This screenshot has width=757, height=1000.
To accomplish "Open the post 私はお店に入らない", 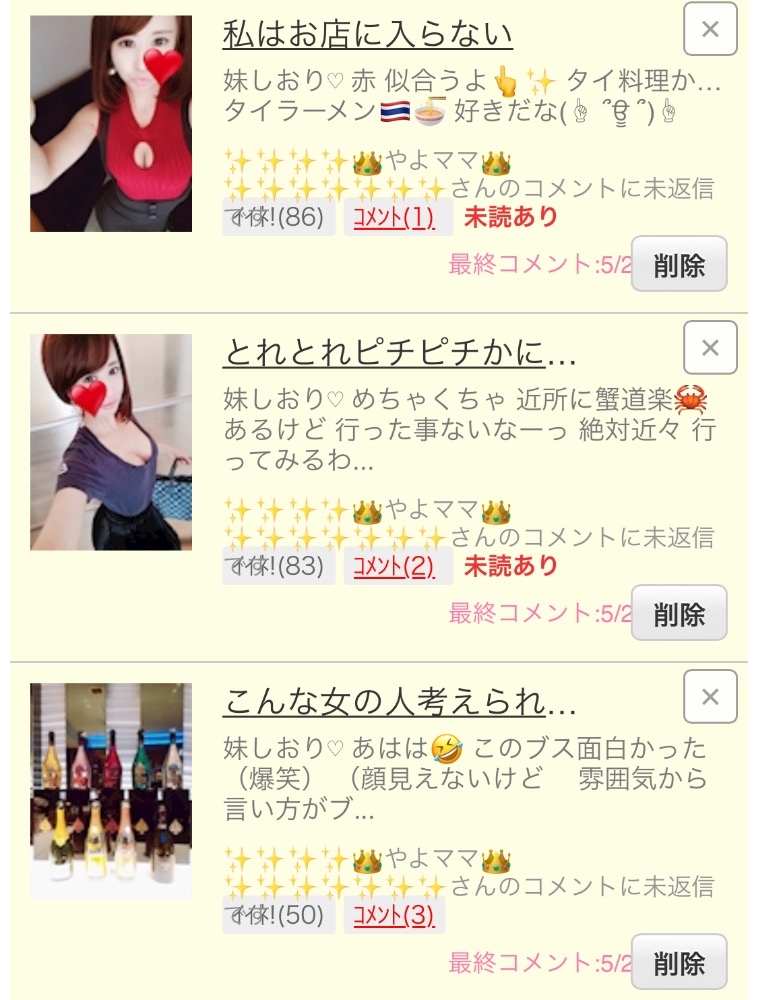I will 367,34.
